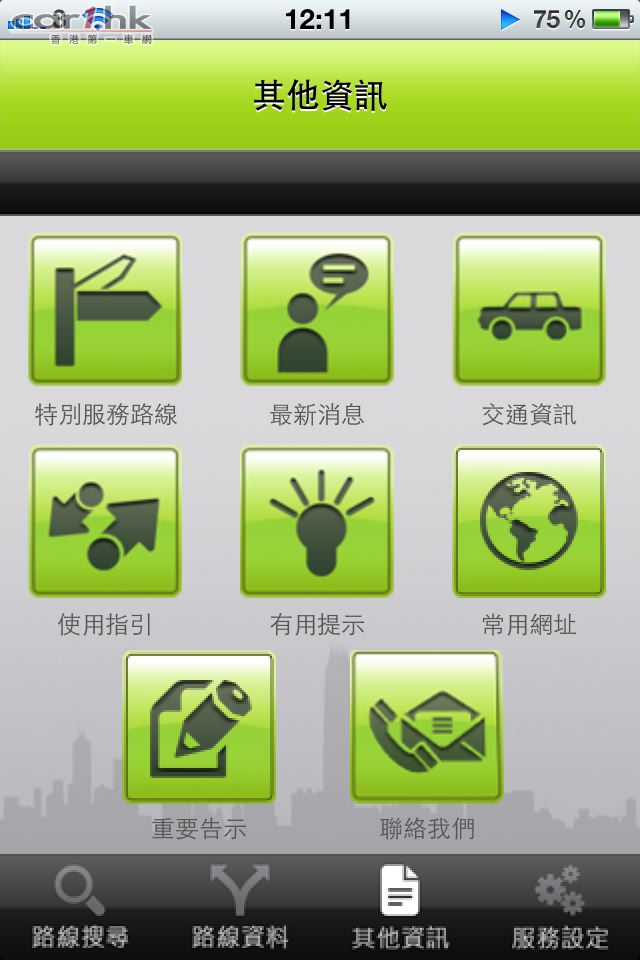Open 特別服務路線 special service routes
640x960 pixels.
tap(105, 310)
